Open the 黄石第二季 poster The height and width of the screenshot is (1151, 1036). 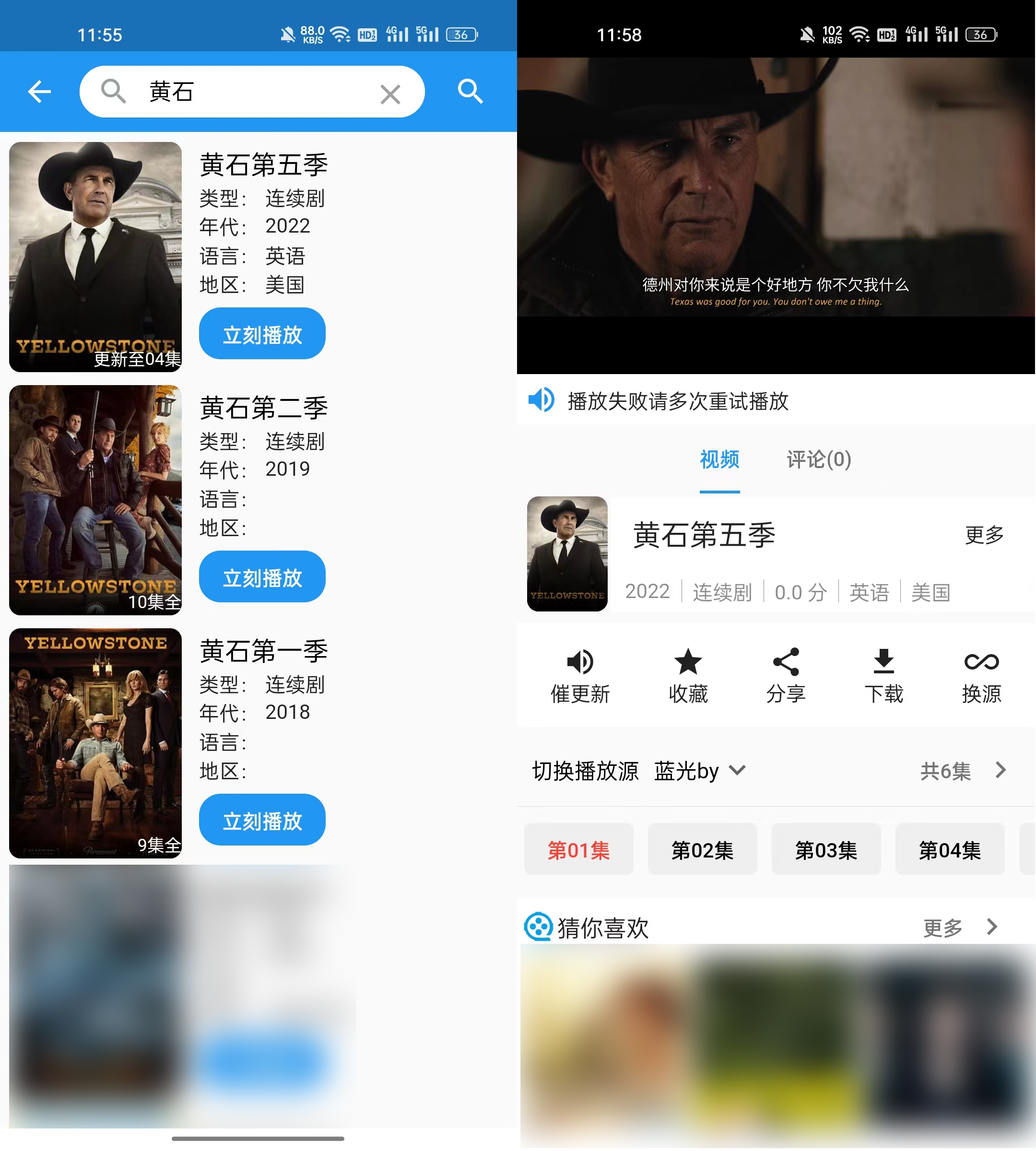95,500
